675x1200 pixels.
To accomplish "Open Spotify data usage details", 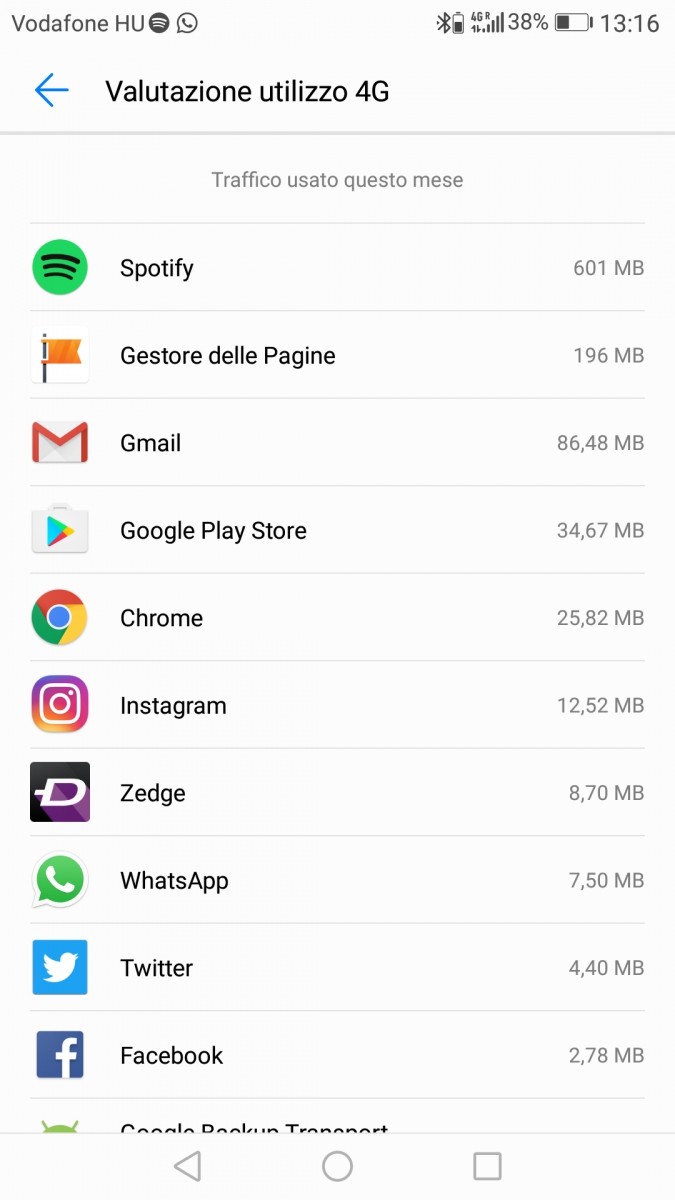I will click(x=337, y=268).
